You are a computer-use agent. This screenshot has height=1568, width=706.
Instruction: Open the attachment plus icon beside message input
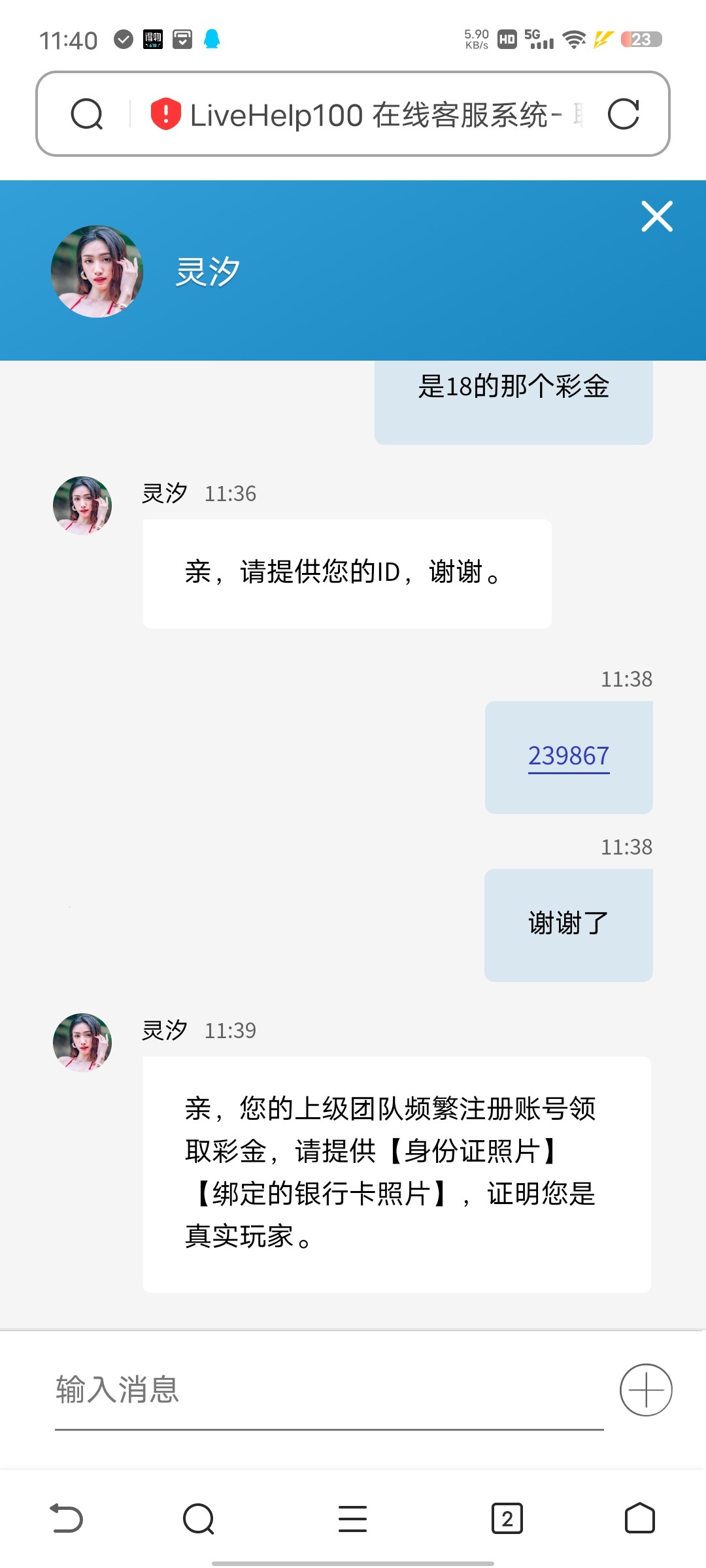(x=646, y=1388)
